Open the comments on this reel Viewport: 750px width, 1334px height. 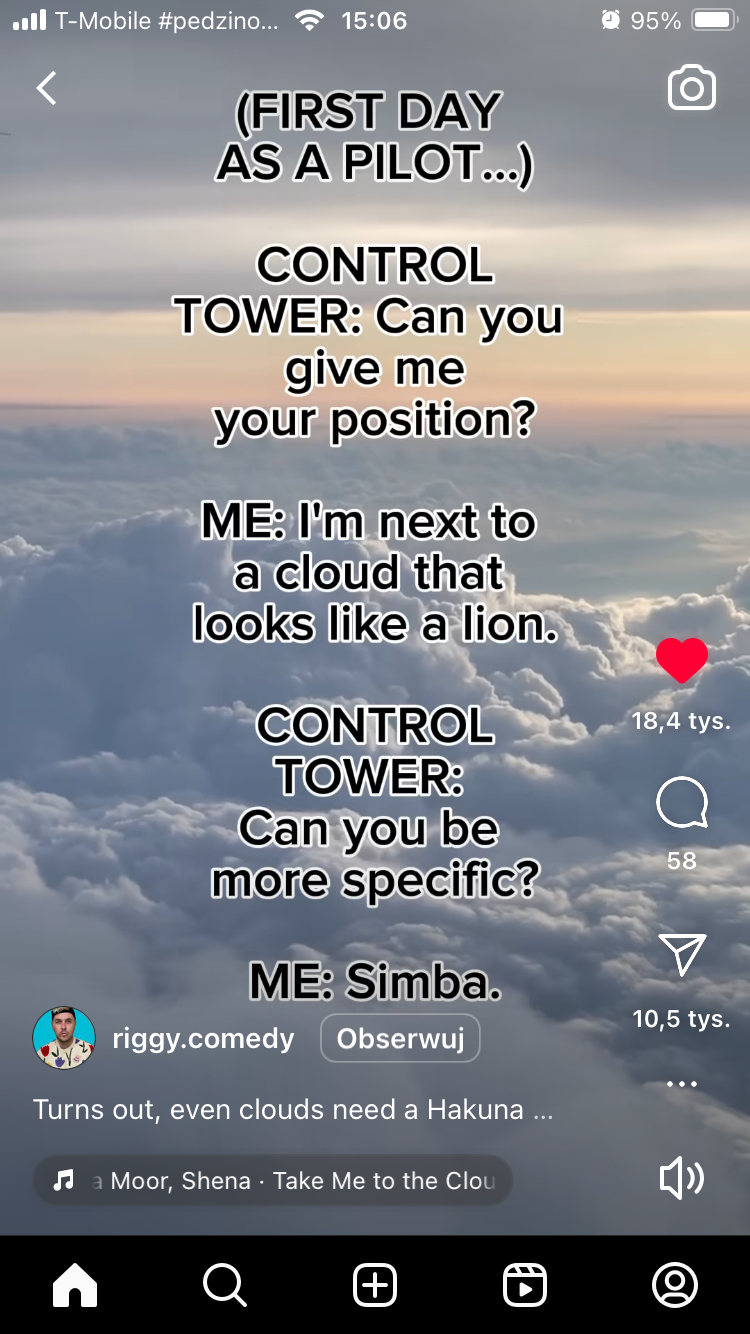[682, 804]
